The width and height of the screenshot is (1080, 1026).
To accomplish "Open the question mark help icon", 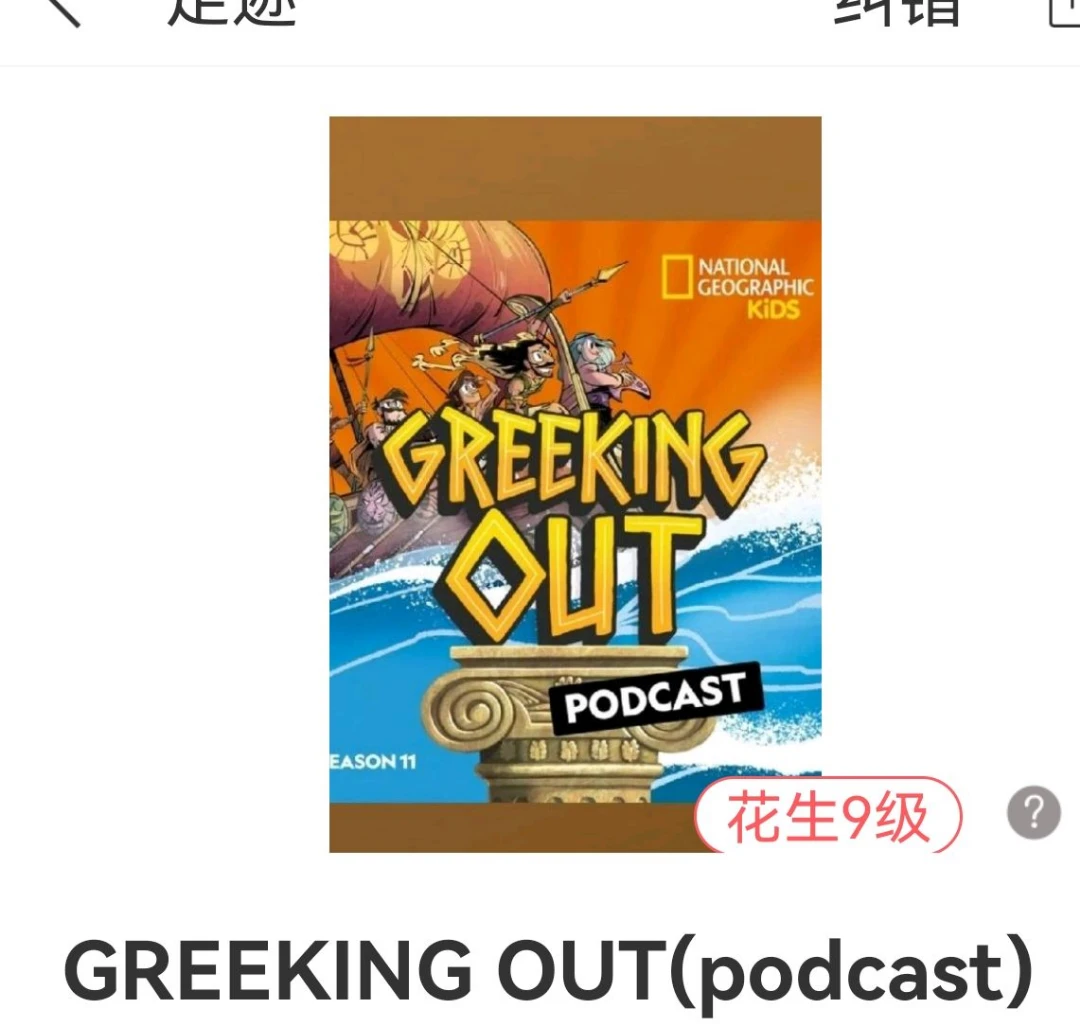I will point(1034,813).
